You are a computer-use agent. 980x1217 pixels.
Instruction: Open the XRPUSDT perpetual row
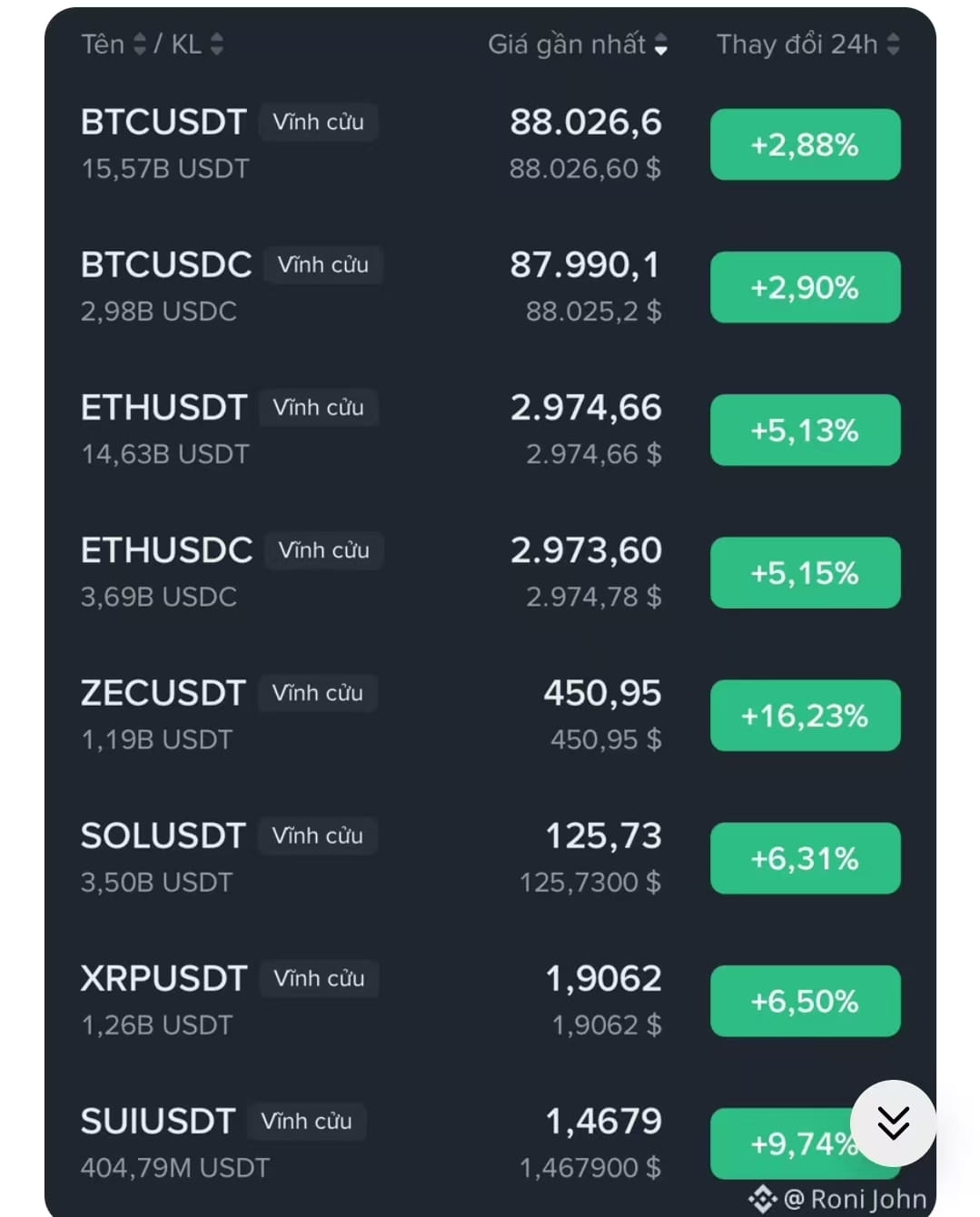tap(164, 978)
